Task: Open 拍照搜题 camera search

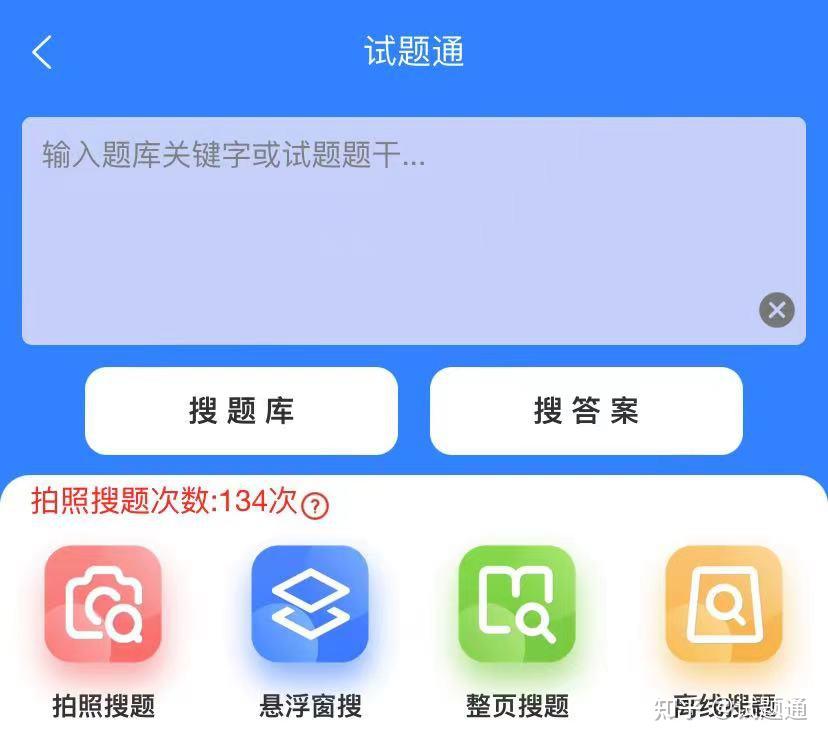Action: point(103,604)
